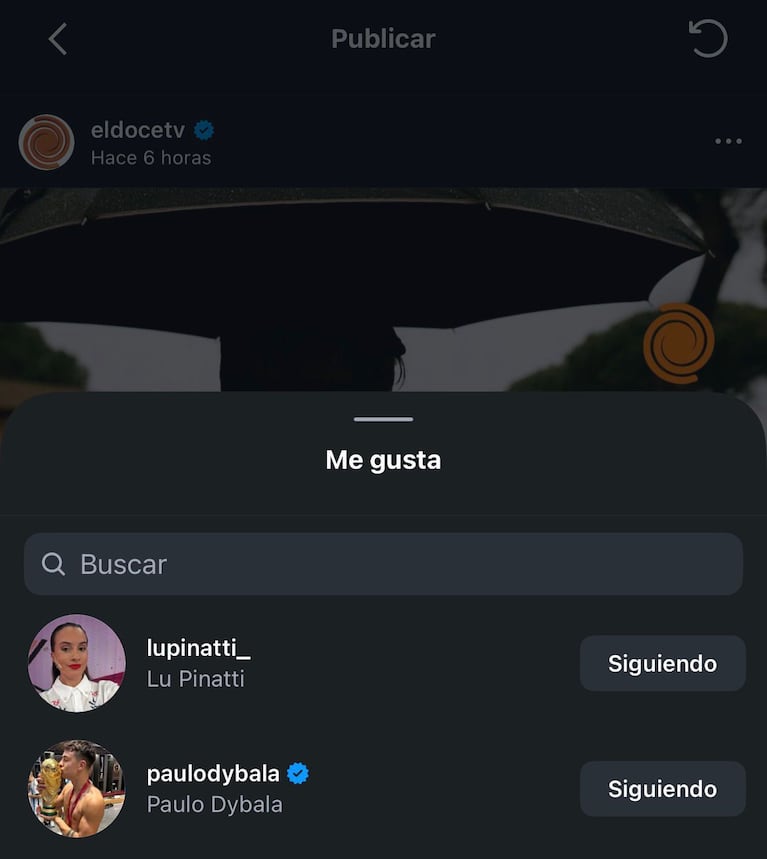Tap the back arrow to leave Publicar

click(x=57, y=38)
